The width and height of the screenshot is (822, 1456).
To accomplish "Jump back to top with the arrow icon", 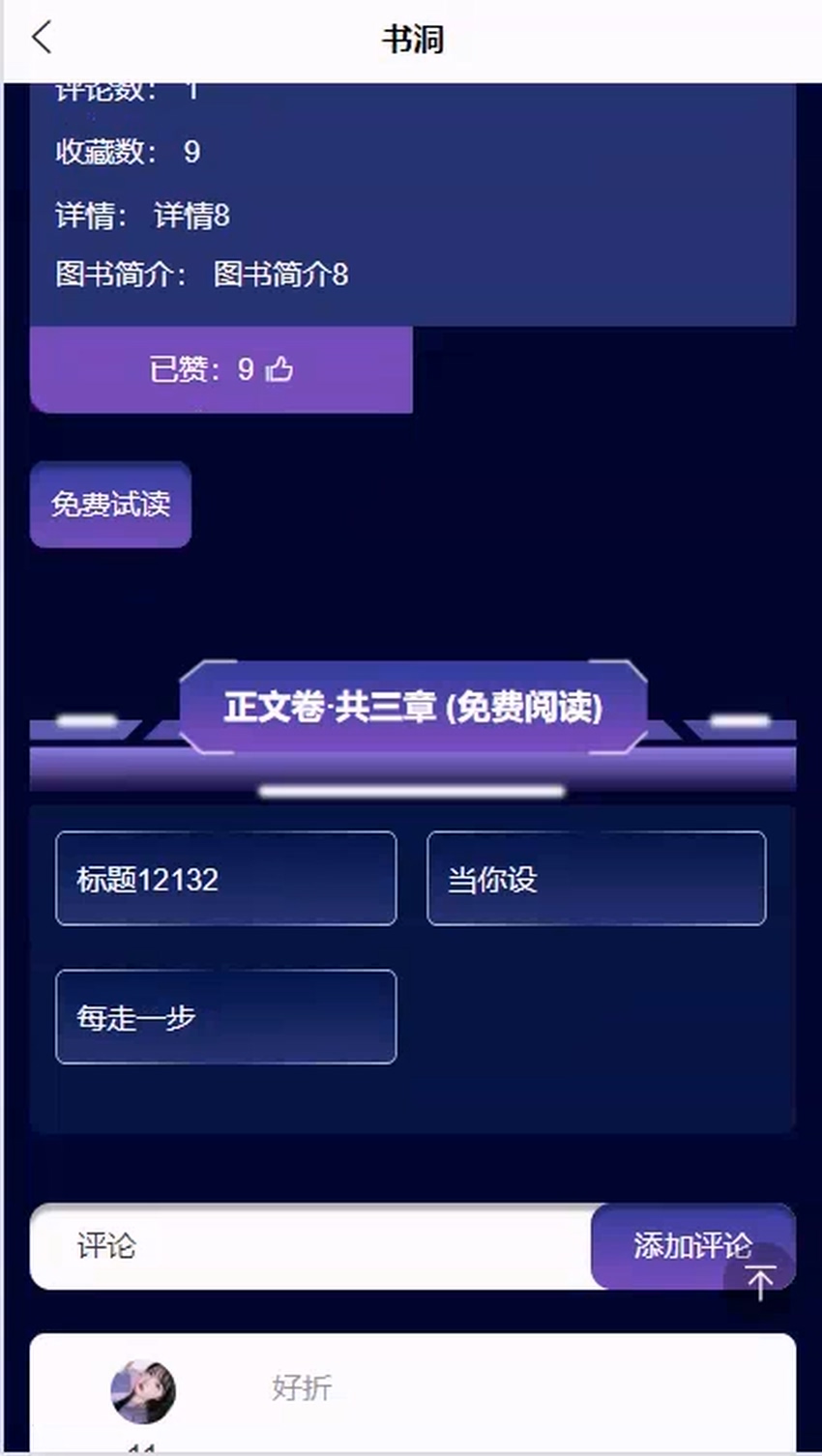I will click(x=760, y=1282).
